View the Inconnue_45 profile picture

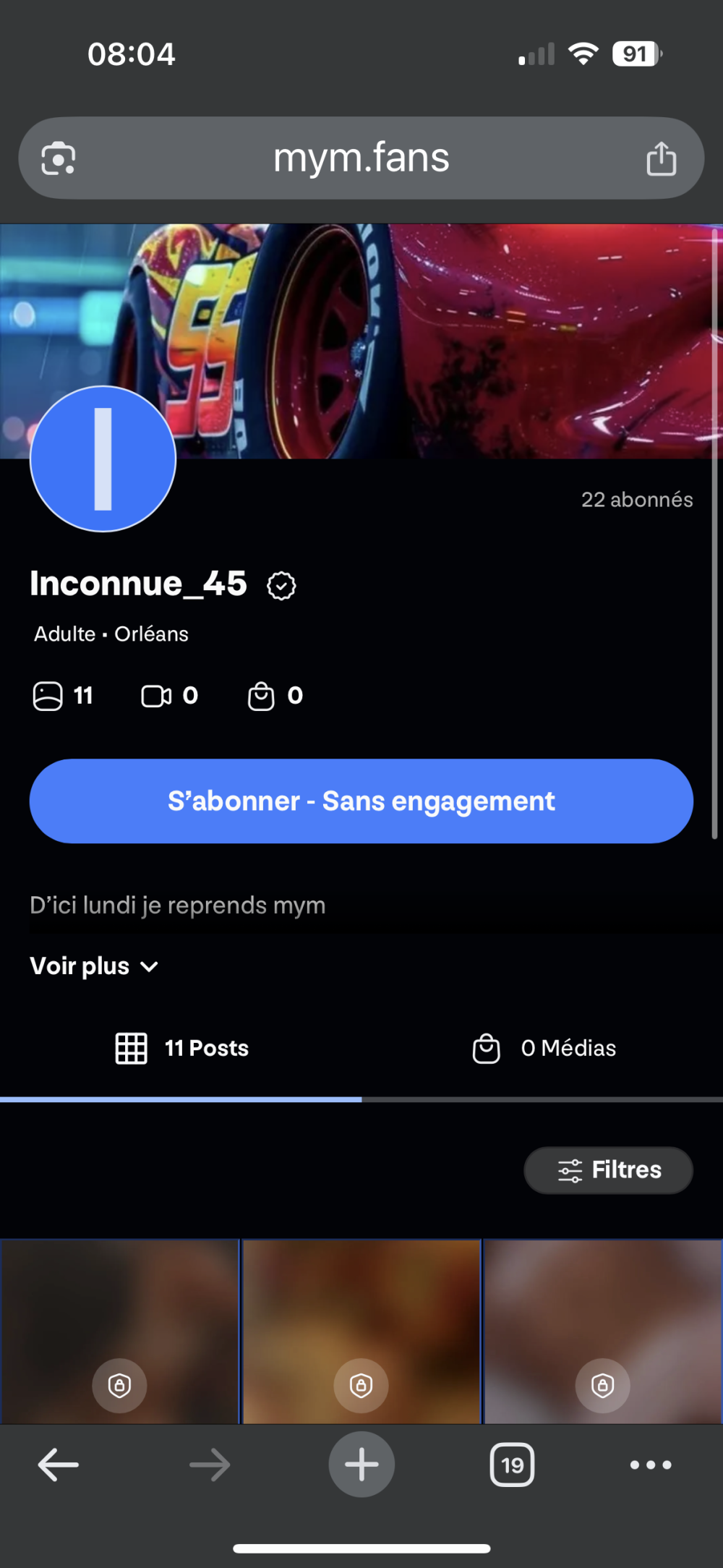click(x=103, y=459)
